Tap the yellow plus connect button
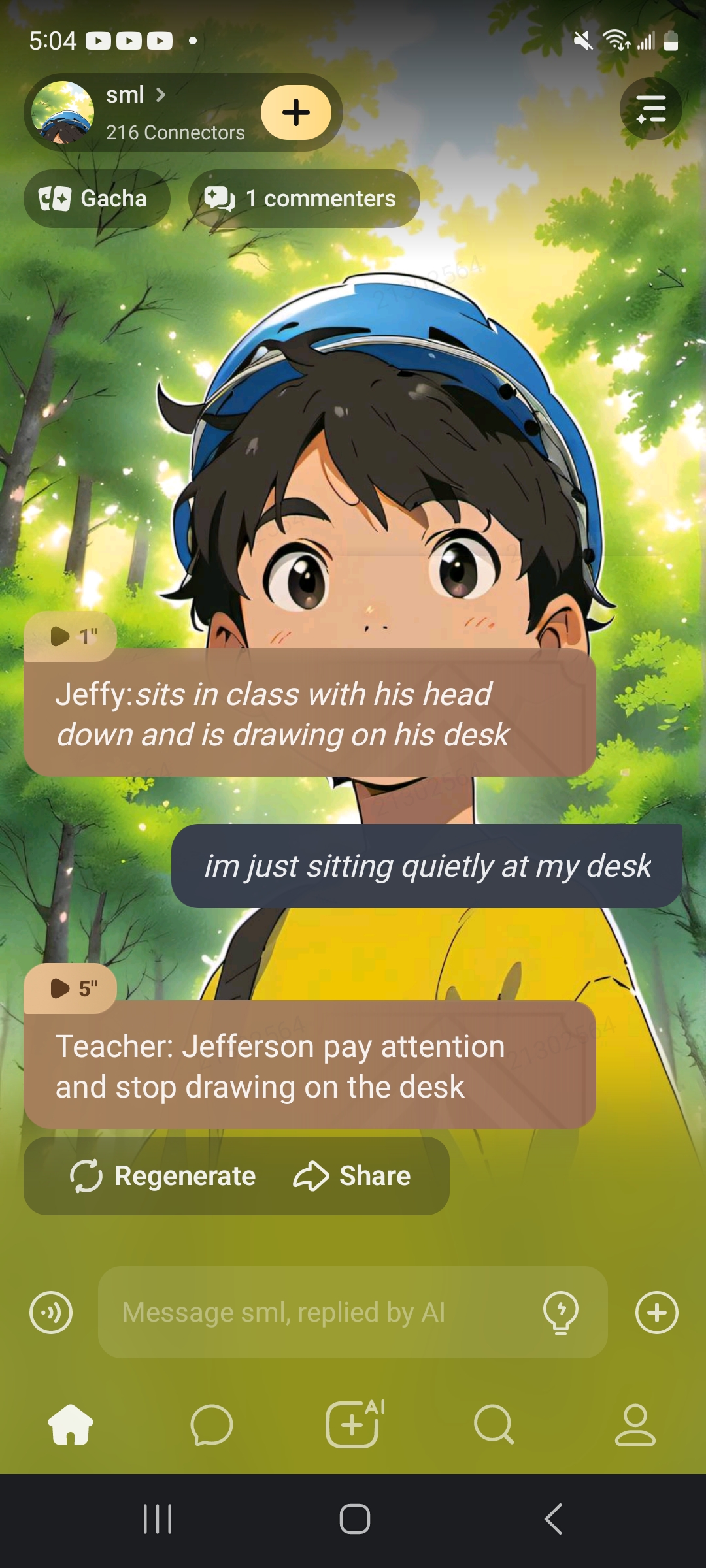The height and width of the screenshot is (1568, 706). (296, 112)
